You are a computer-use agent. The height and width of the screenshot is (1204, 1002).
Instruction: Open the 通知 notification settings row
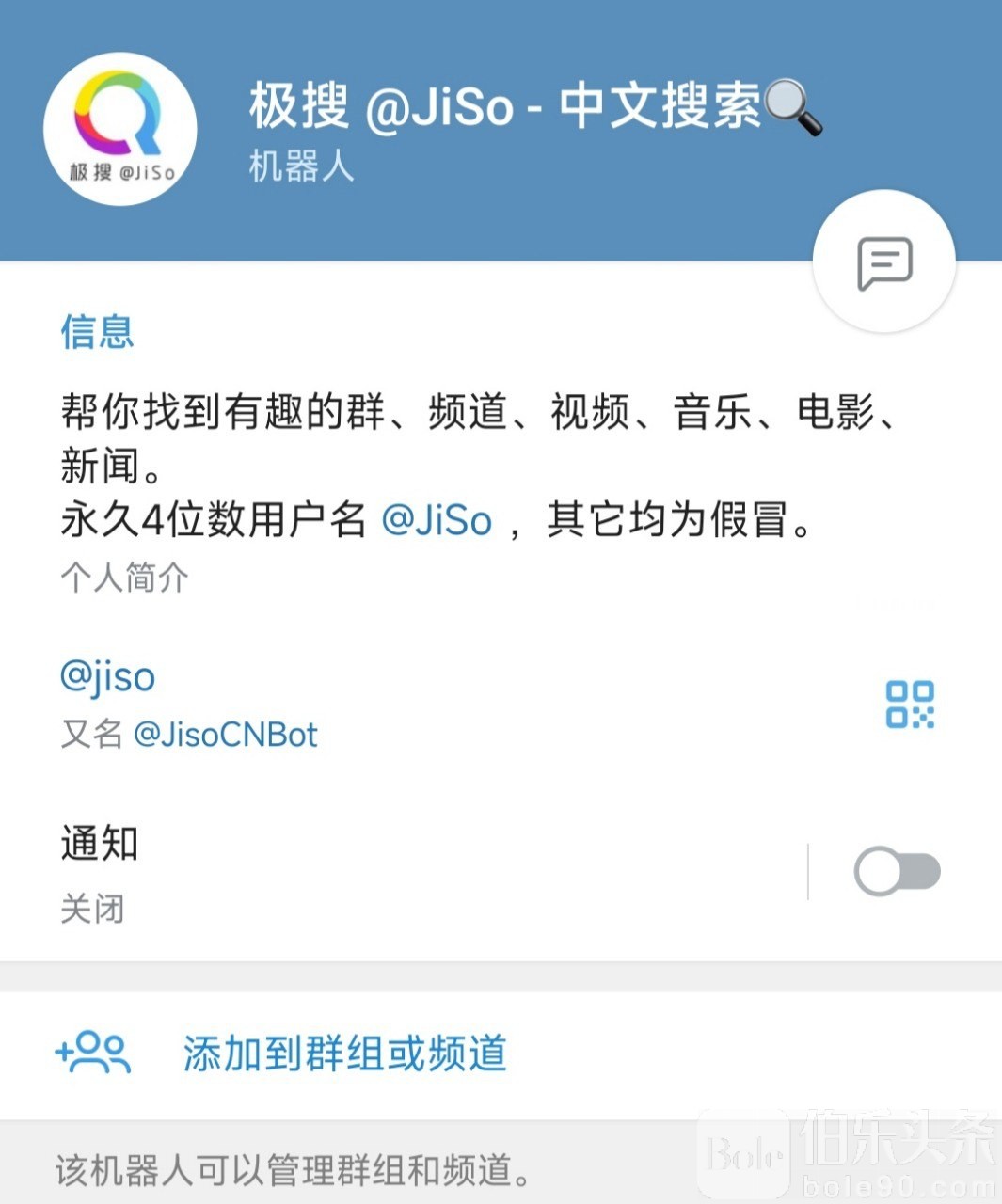(x=376, y=871)
